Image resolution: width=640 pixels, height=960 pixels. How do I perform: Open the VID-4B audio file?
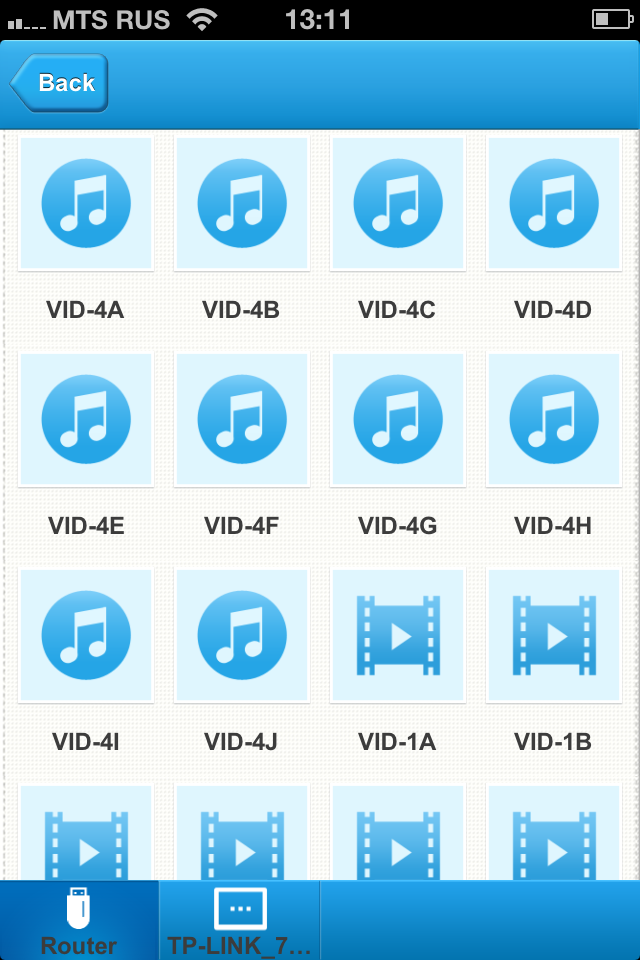pos(242,204)
